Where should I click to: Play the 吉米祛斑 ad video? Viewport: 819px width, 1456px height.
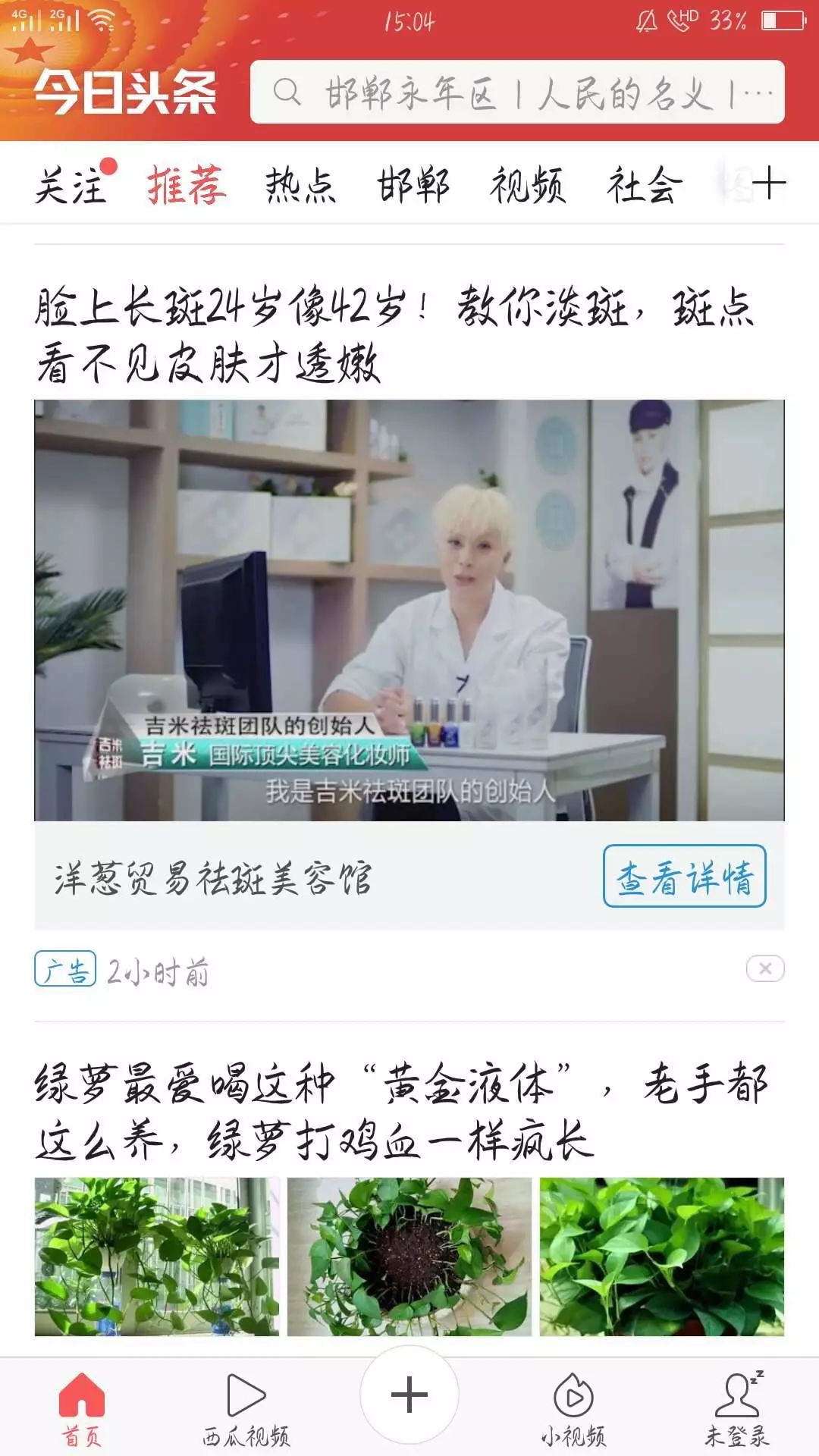[409, 610]
